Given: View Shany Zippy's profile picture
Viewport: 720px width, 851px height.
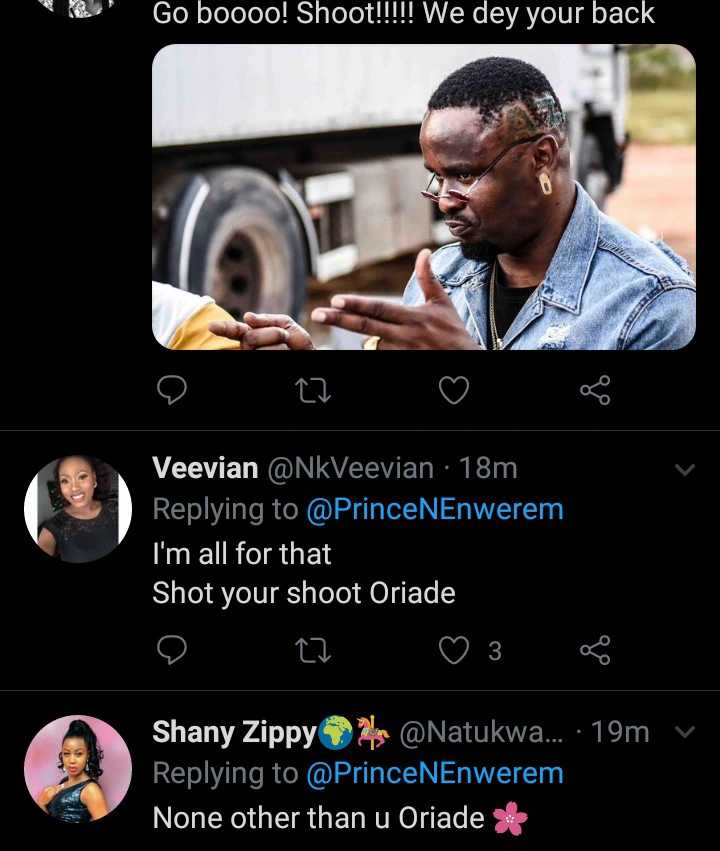Looking at the screenshot, I should pos(78,769).
